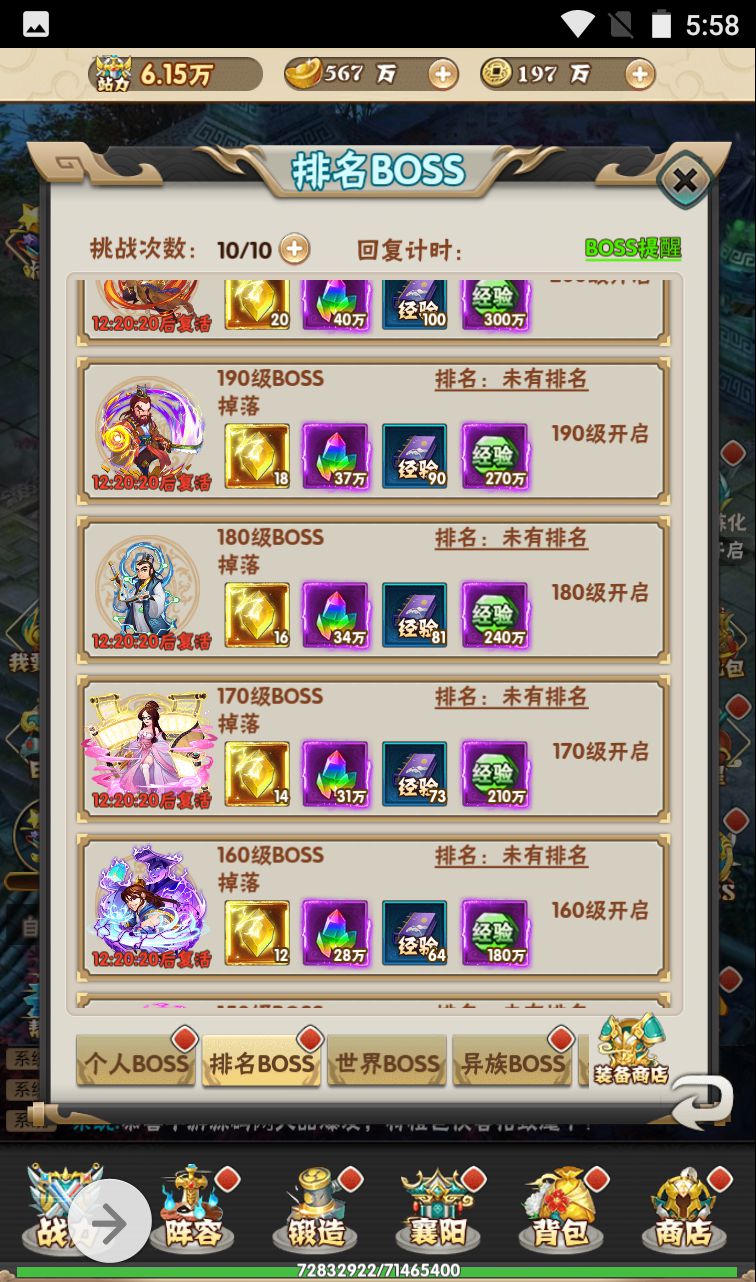Open the 异族BOSS tab
756x1282 pixels.
(x=513, y=1063)
